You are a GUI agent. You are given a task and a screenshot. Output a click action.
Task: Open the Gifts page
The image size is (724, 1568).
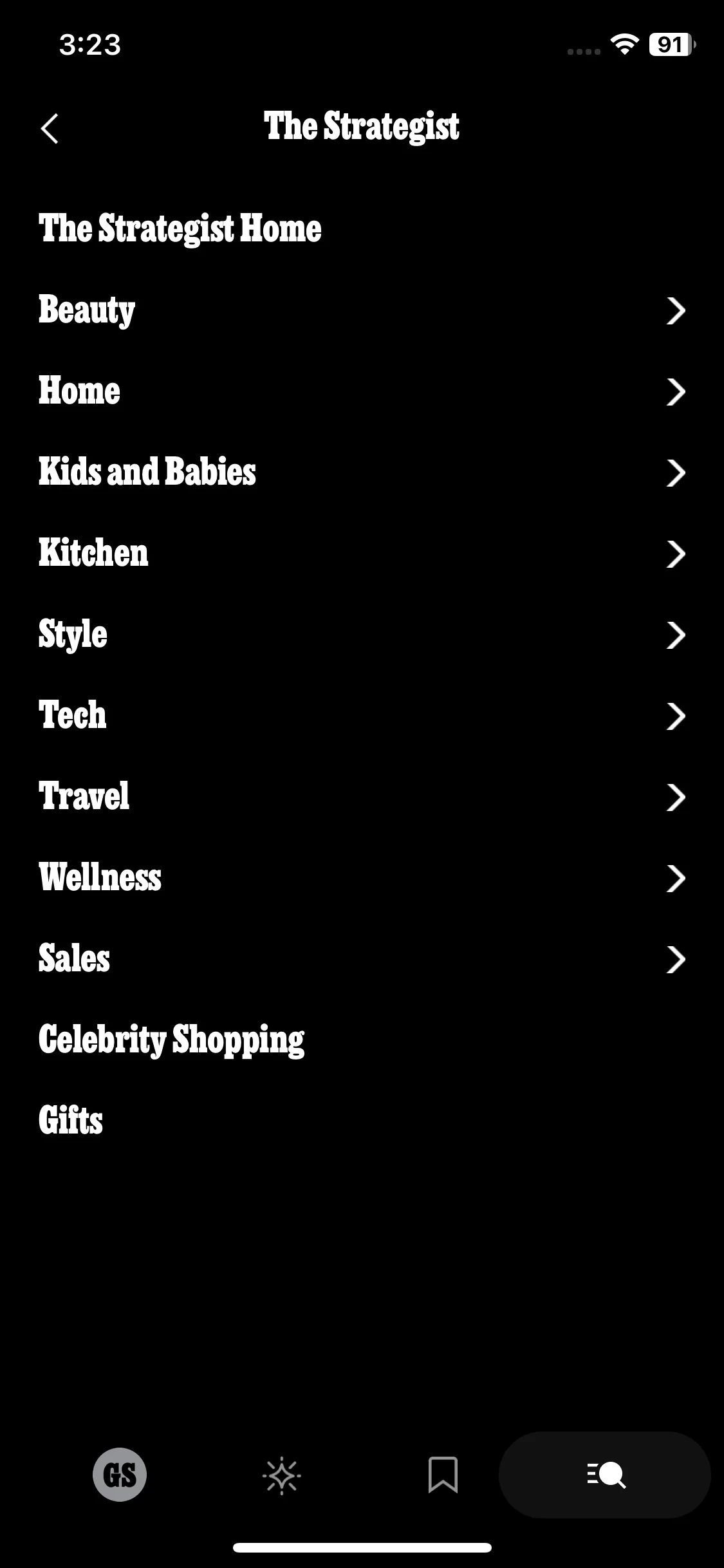click(x=71, y=1121)
